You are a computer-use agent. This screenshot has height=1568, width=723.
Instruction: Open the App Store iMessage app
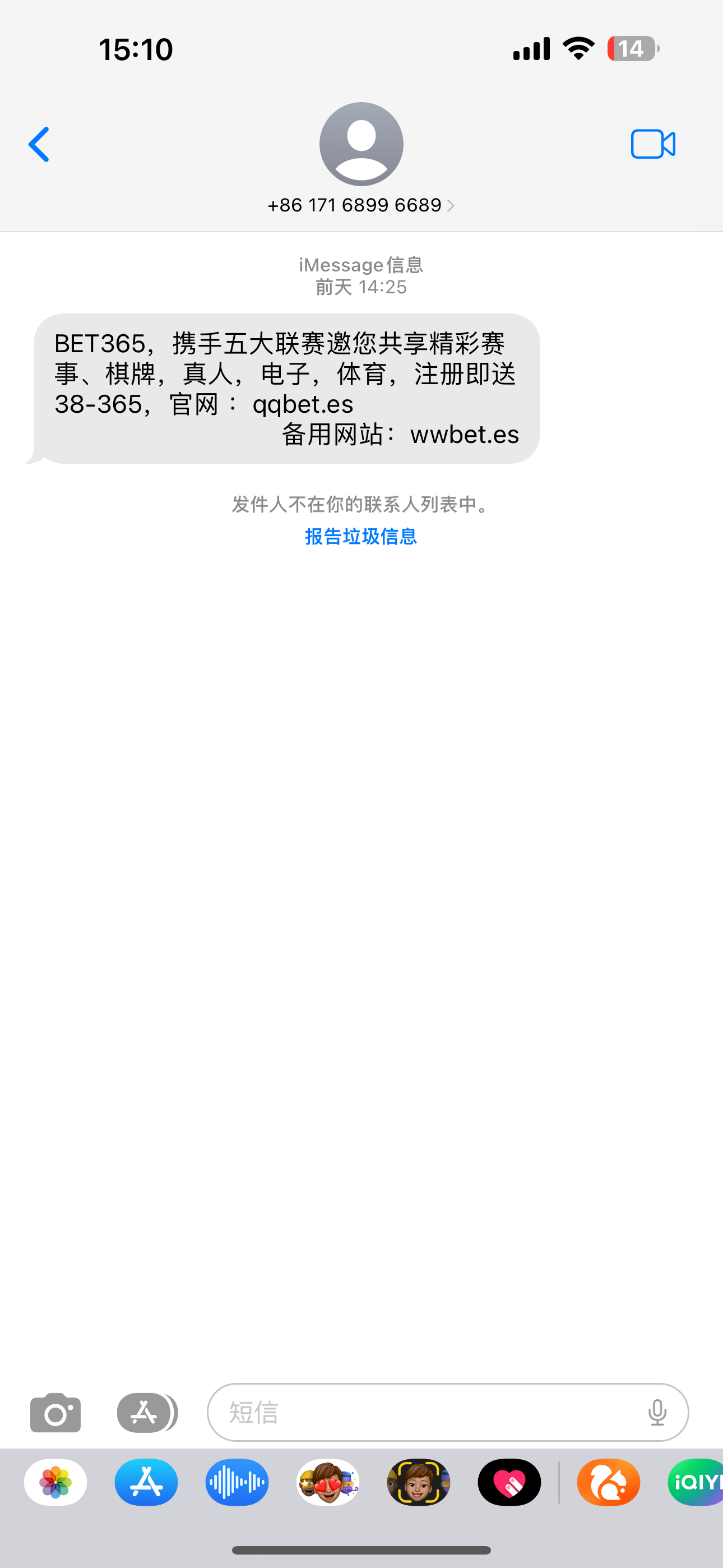(146, 1483)
